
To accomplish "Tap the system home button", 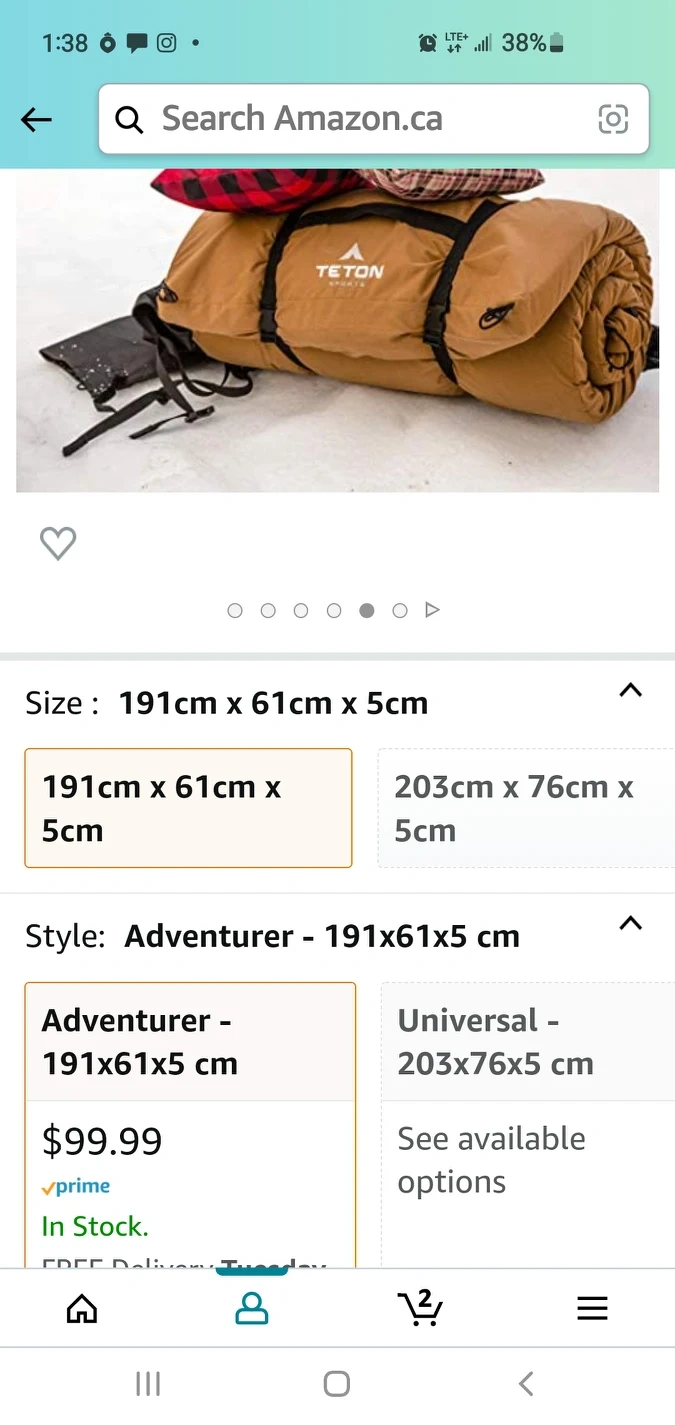I will click(337, 1384).
